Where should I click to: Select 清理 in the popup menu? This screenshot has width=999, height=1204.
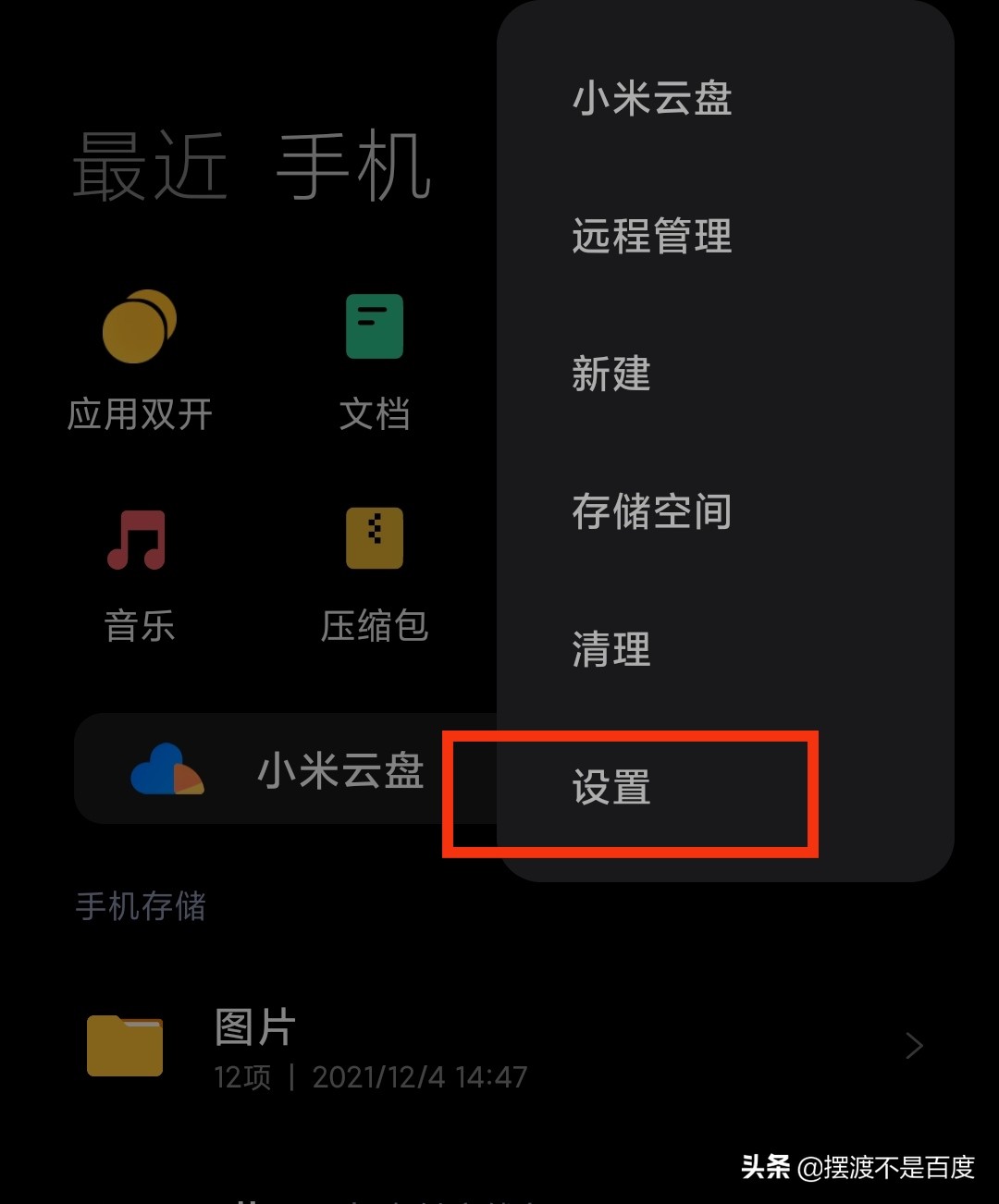[609, 653]
